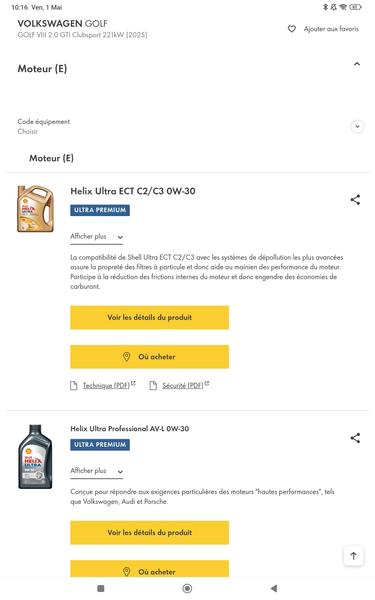View product details for Helix Ultra ECT
The width and height of the screenshot is (375, 600).
150,317
